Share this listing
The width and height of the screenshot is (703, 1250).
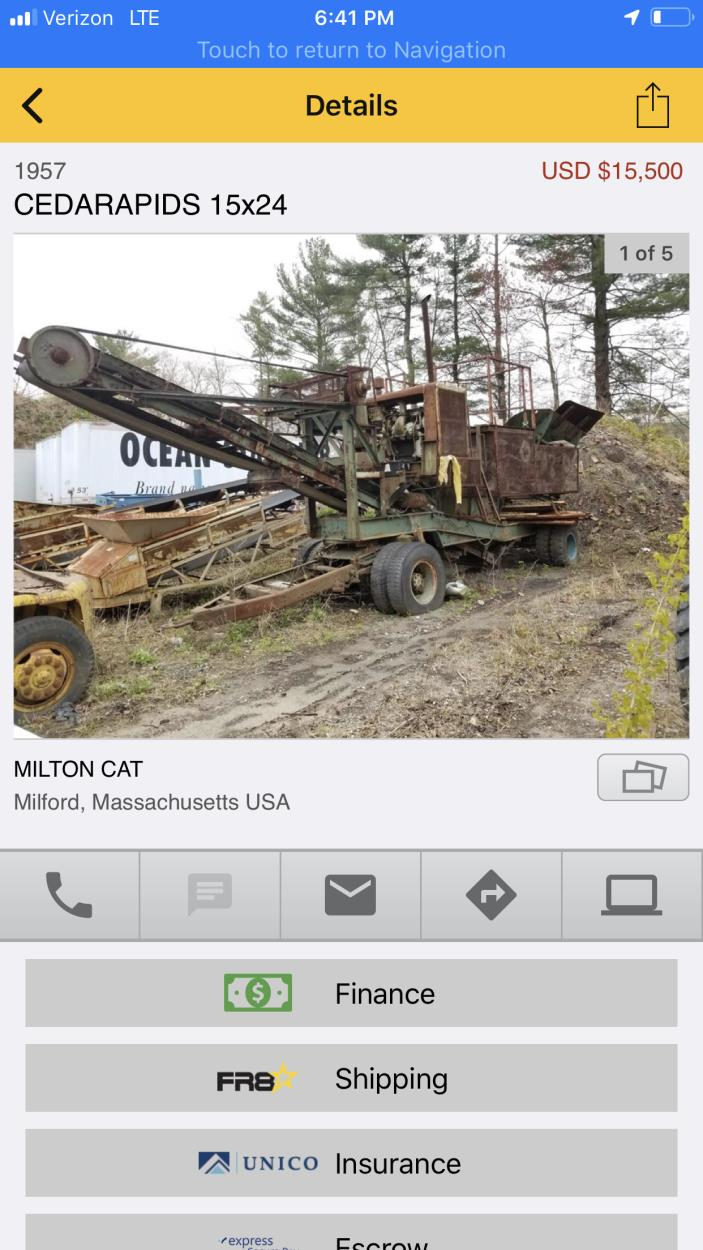pyautogui.click(x=651, y=106)
